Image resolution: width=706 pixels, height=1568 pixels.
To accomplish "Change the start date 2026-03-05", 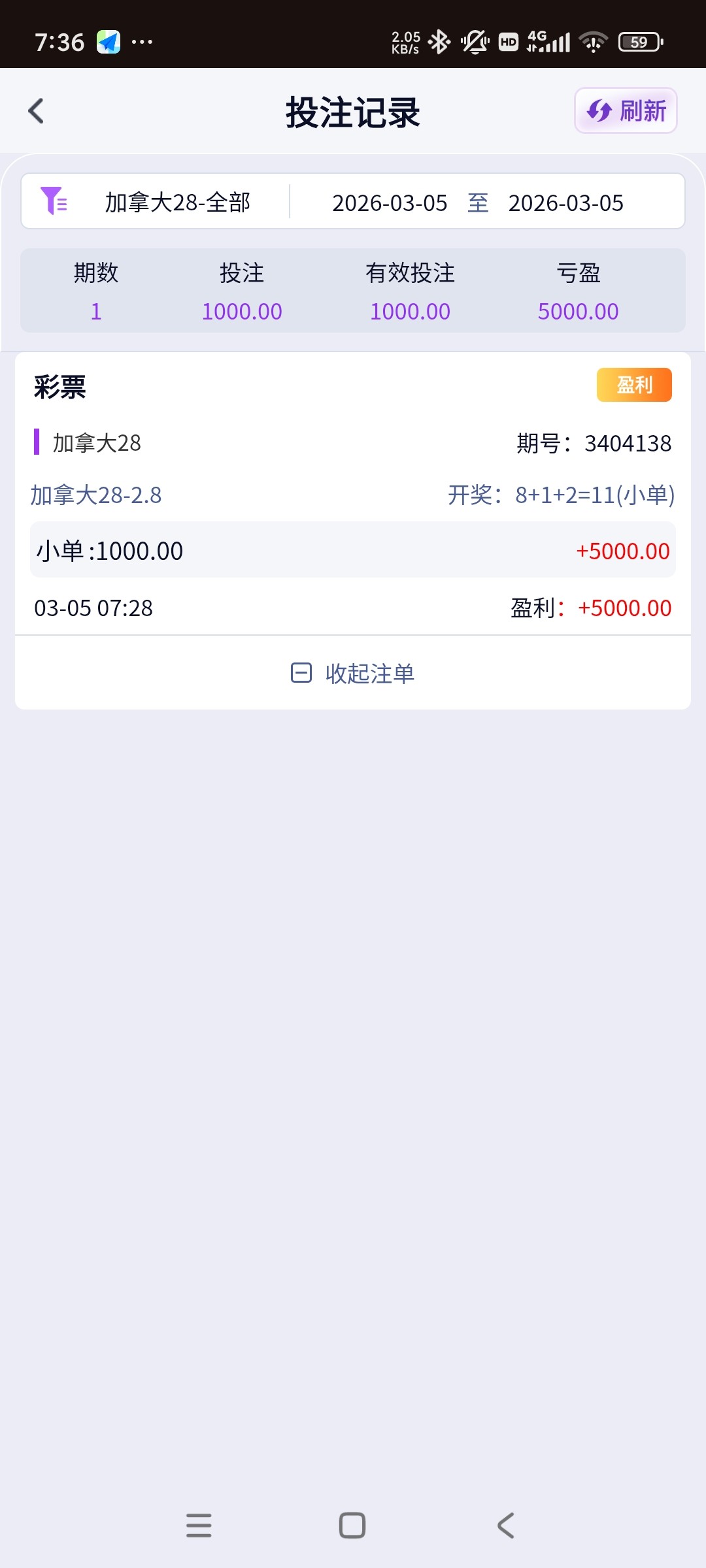I will tap(390, 203).
